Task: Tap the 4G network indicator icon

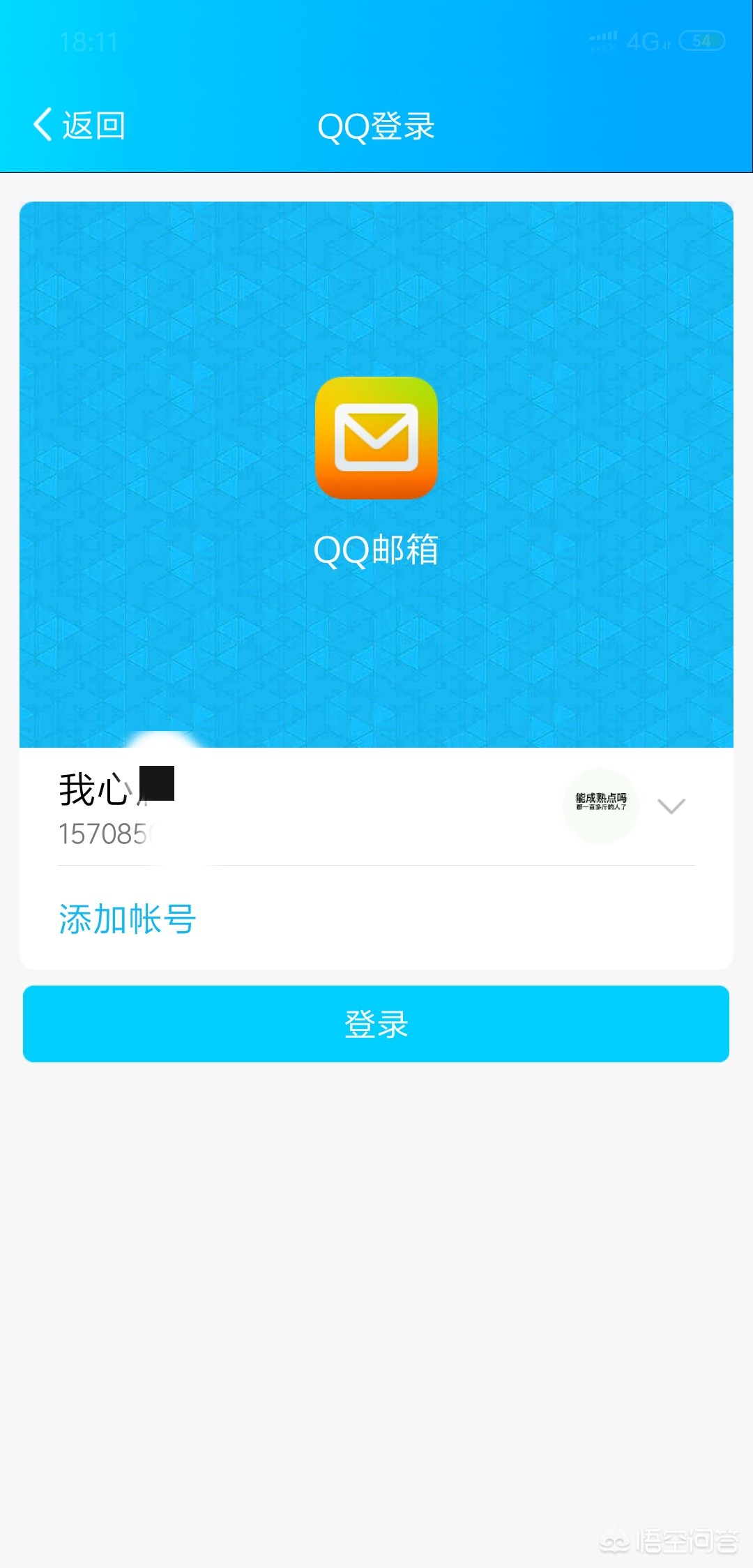Action: tap(645, 42)
